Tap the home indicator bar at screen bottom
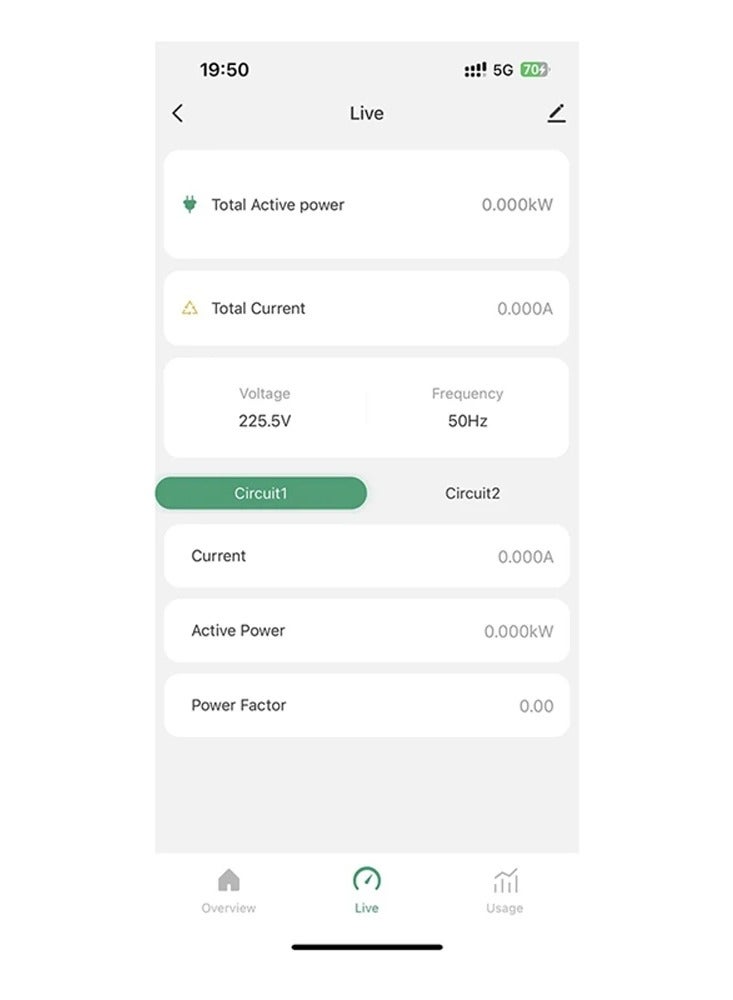This screenshot has width=733, height=1000. 366,945
